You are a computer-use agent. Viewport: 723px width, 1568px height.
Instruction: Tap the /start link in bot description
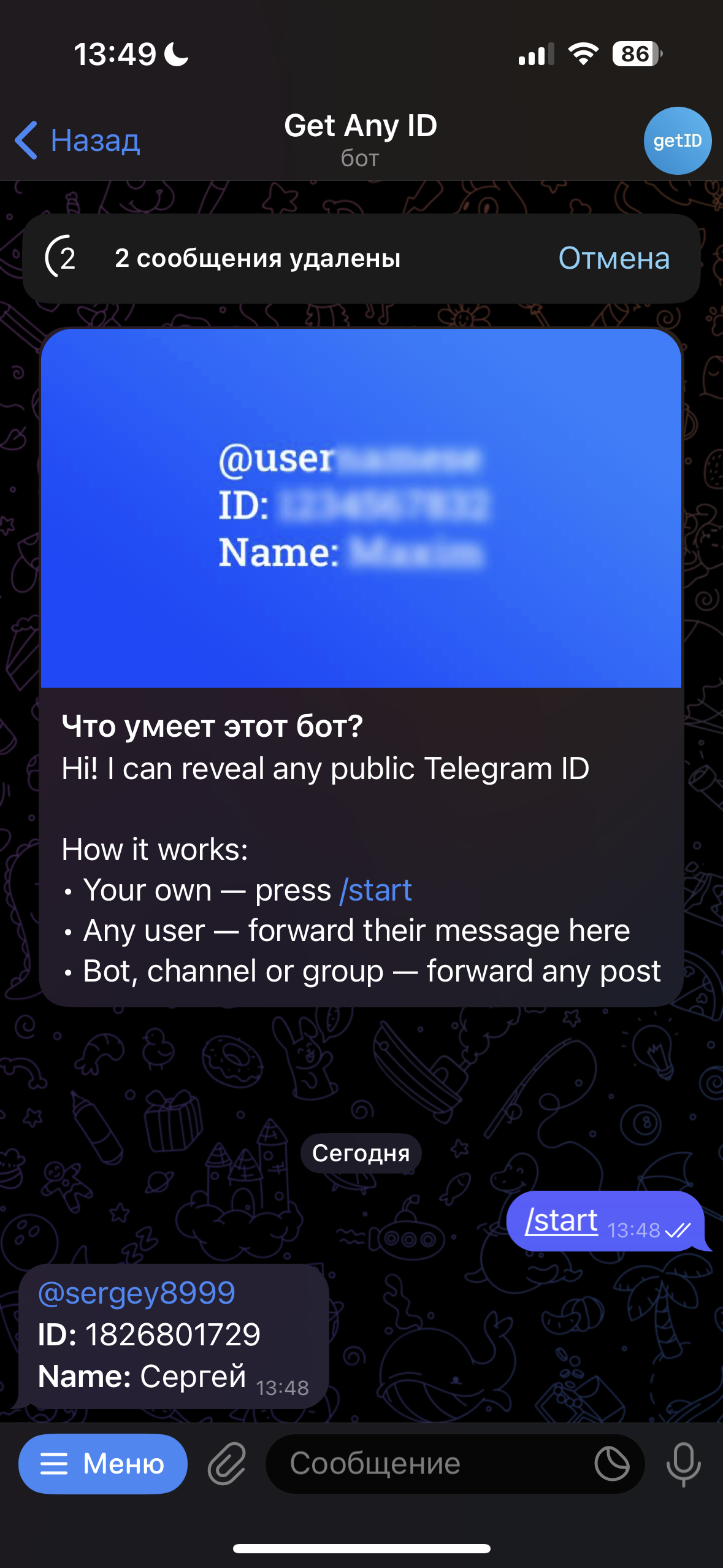point(376,890)
